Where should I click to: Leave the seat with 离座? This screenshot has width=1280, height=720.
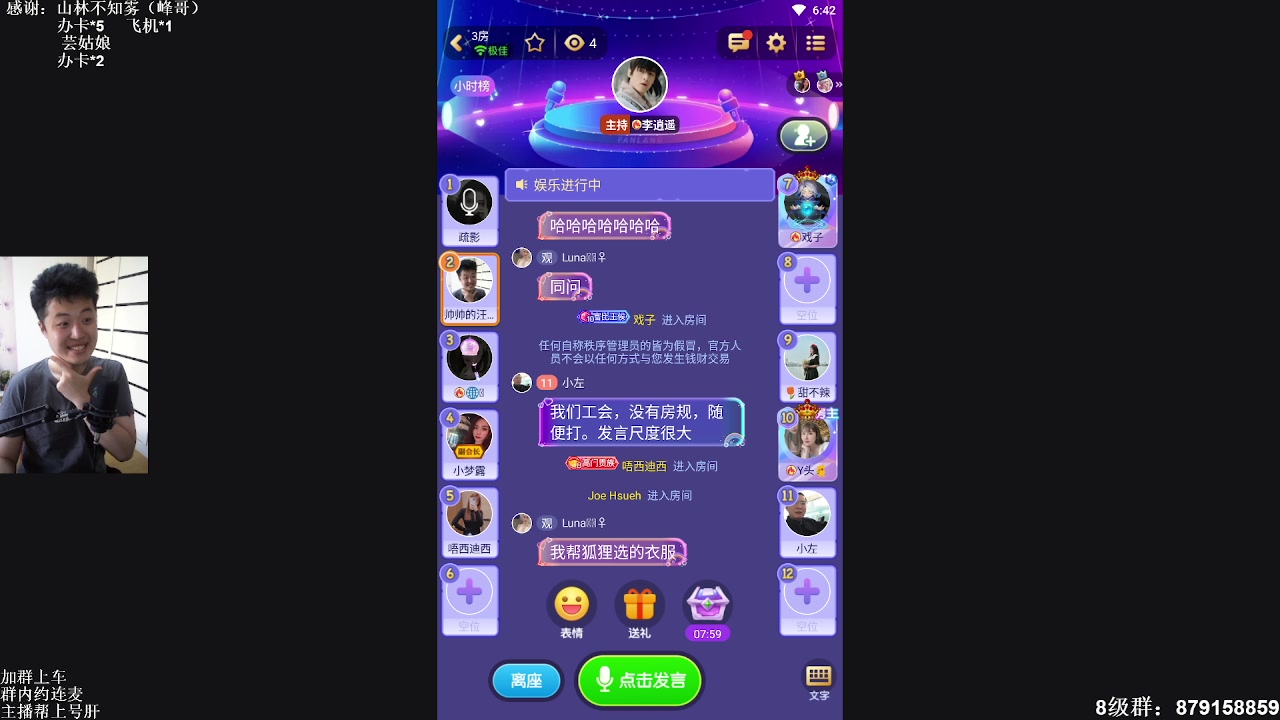526,681
